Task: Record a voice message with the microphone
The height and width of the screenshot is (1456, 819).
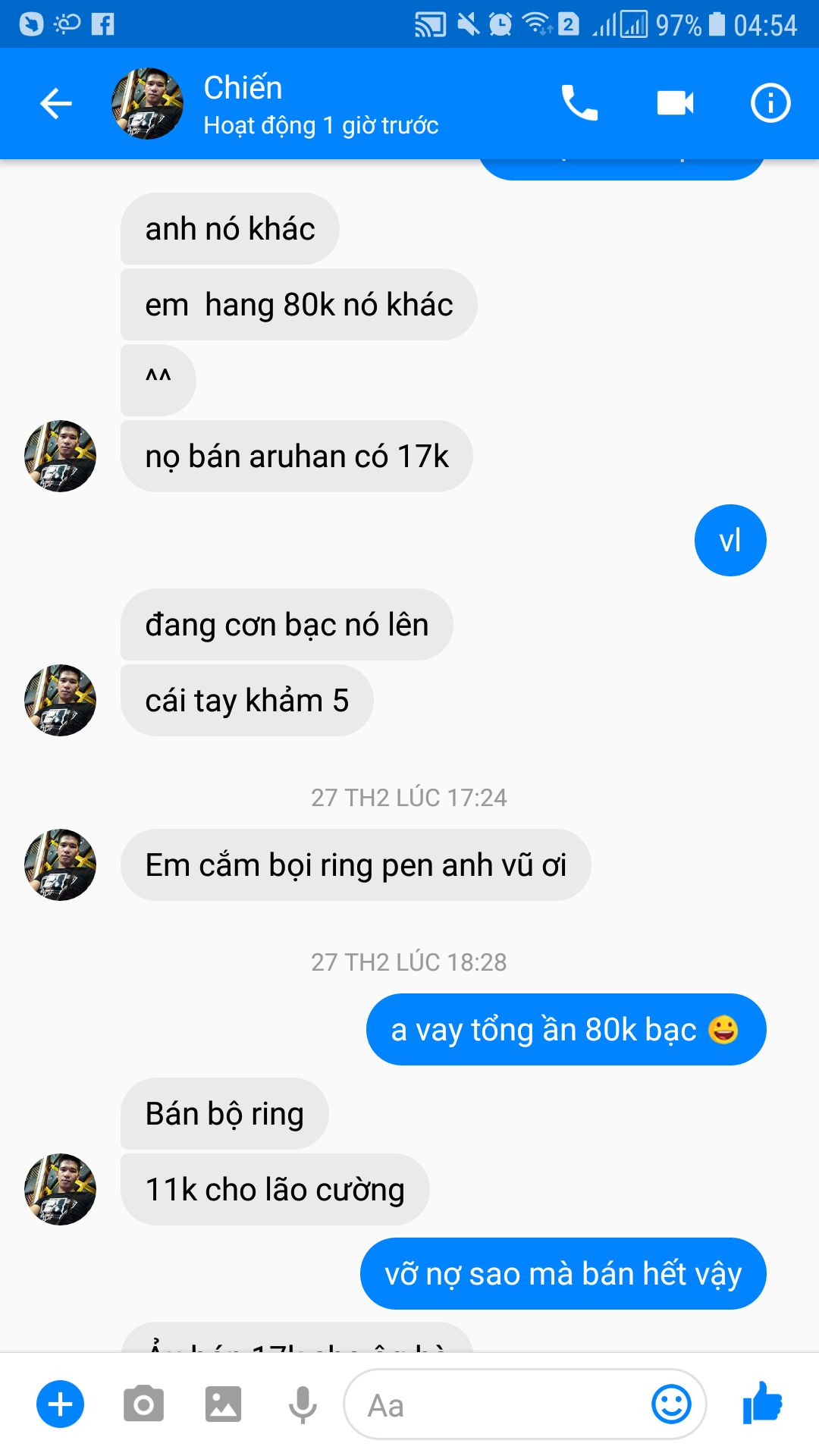Action: (303, 1404)
